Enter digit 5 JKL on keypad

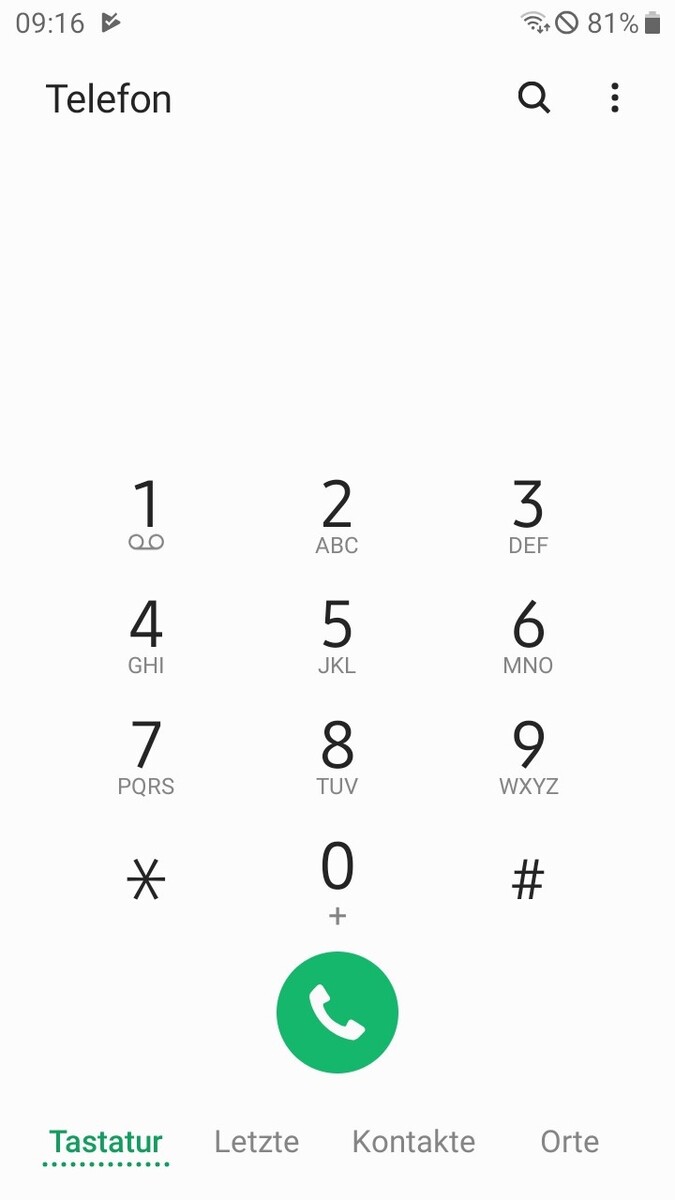[337, 636]
